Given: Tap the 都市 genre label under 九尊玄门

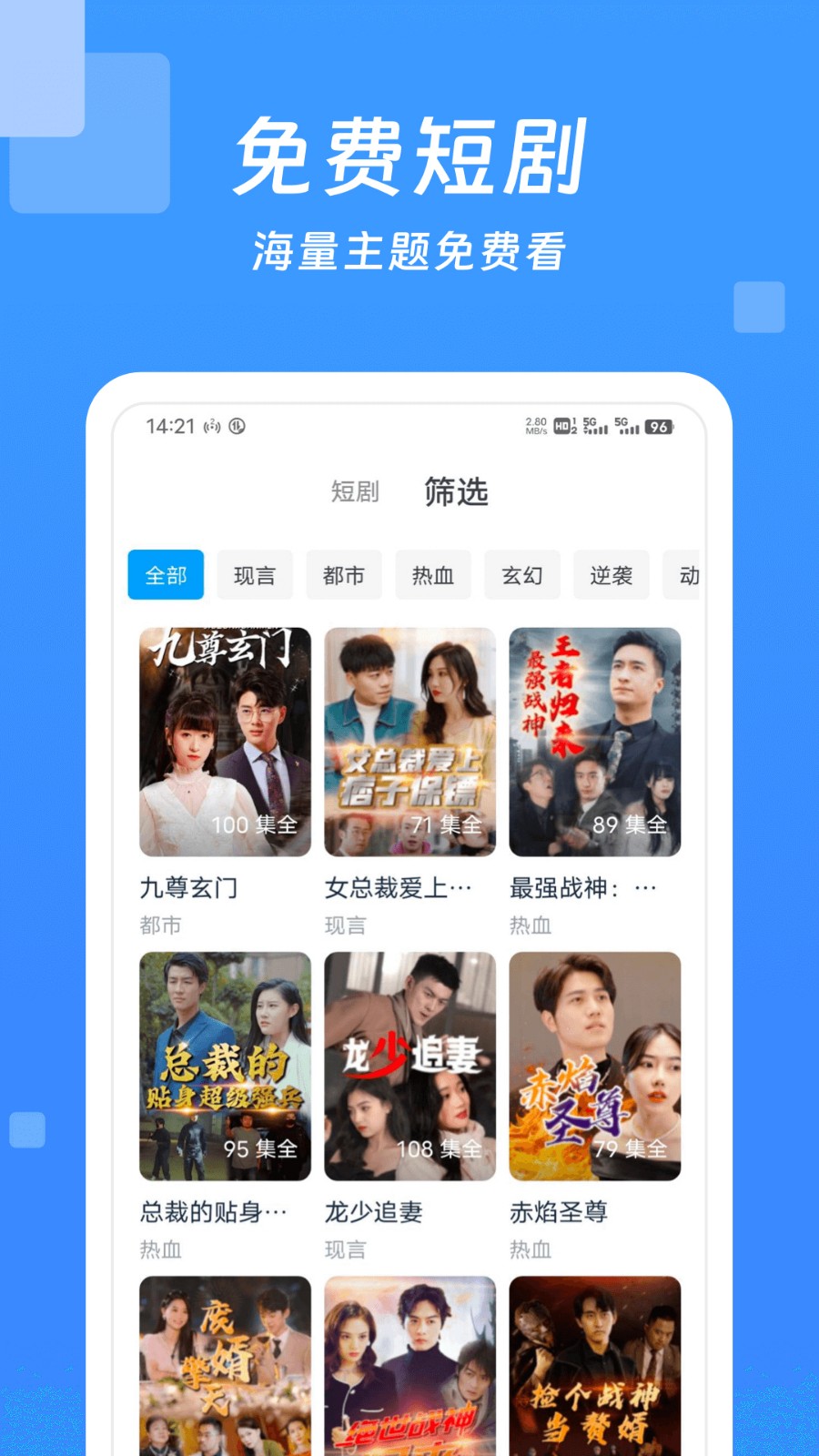Looking at the screenshot, I should 161,925.
